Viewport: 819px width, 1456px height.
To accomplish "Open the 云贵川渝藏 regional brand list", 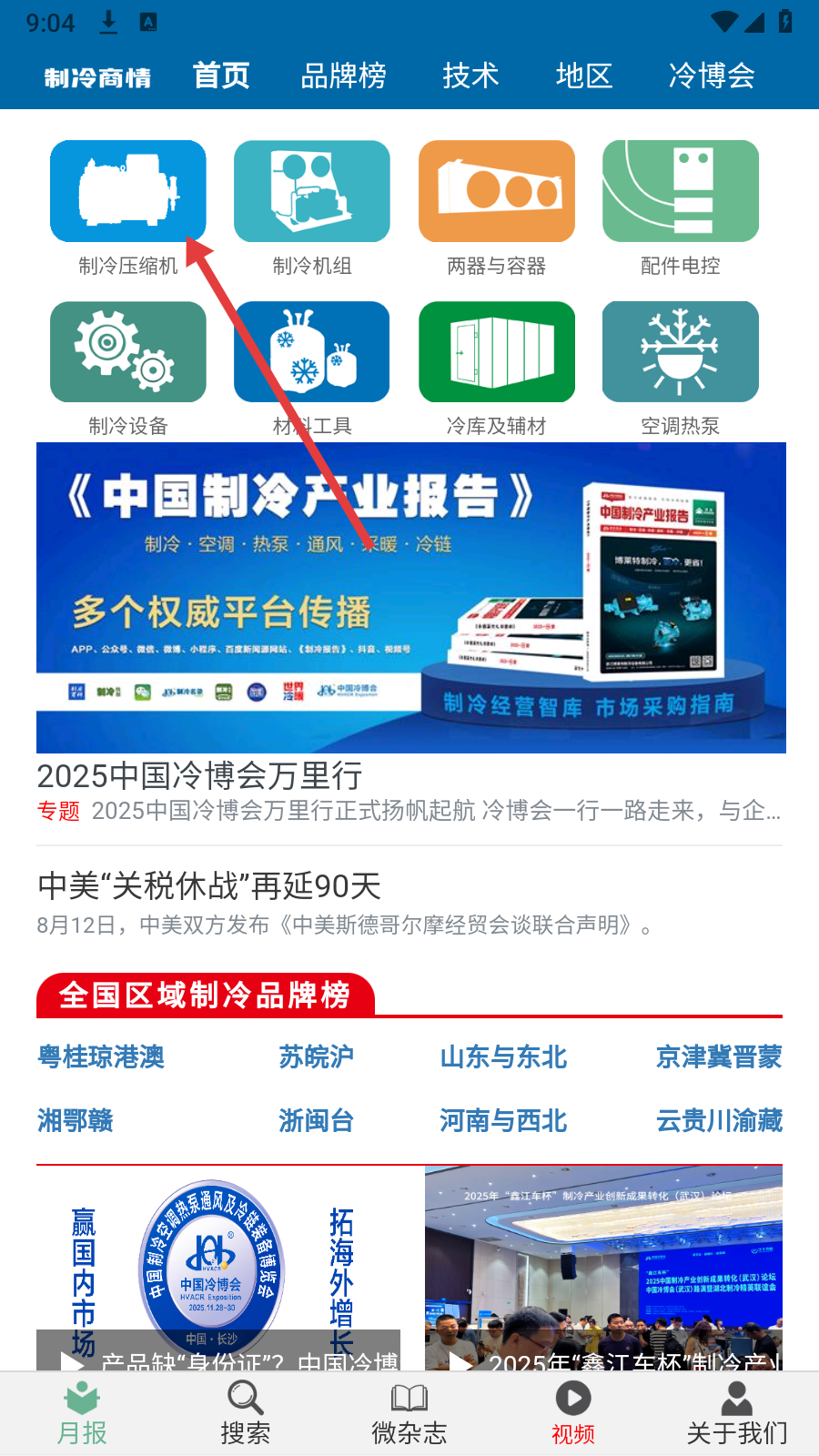I will tap(719, 1121).
